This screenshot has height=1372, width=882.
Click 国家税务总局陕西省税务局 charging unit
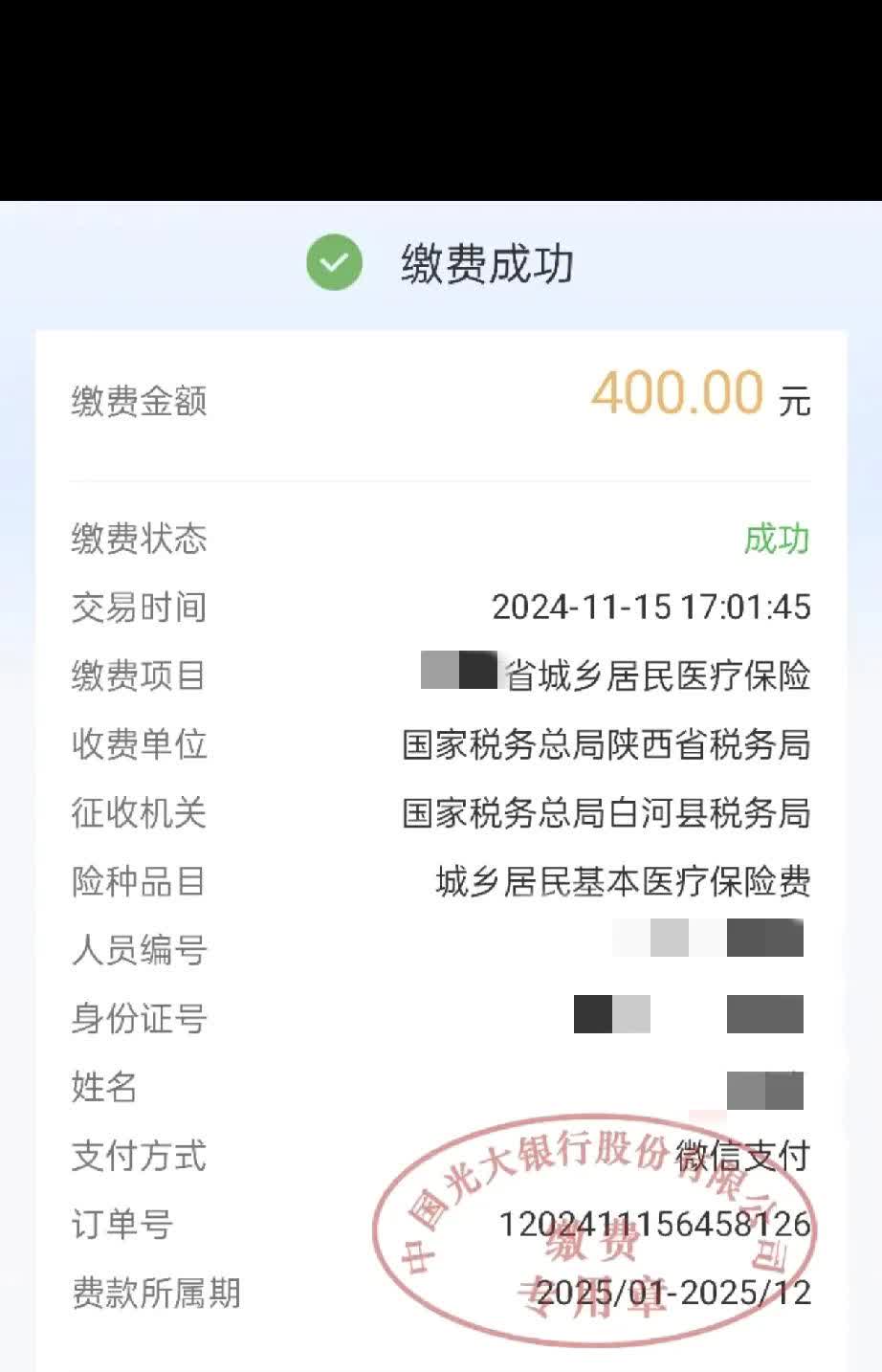[606, 745]
